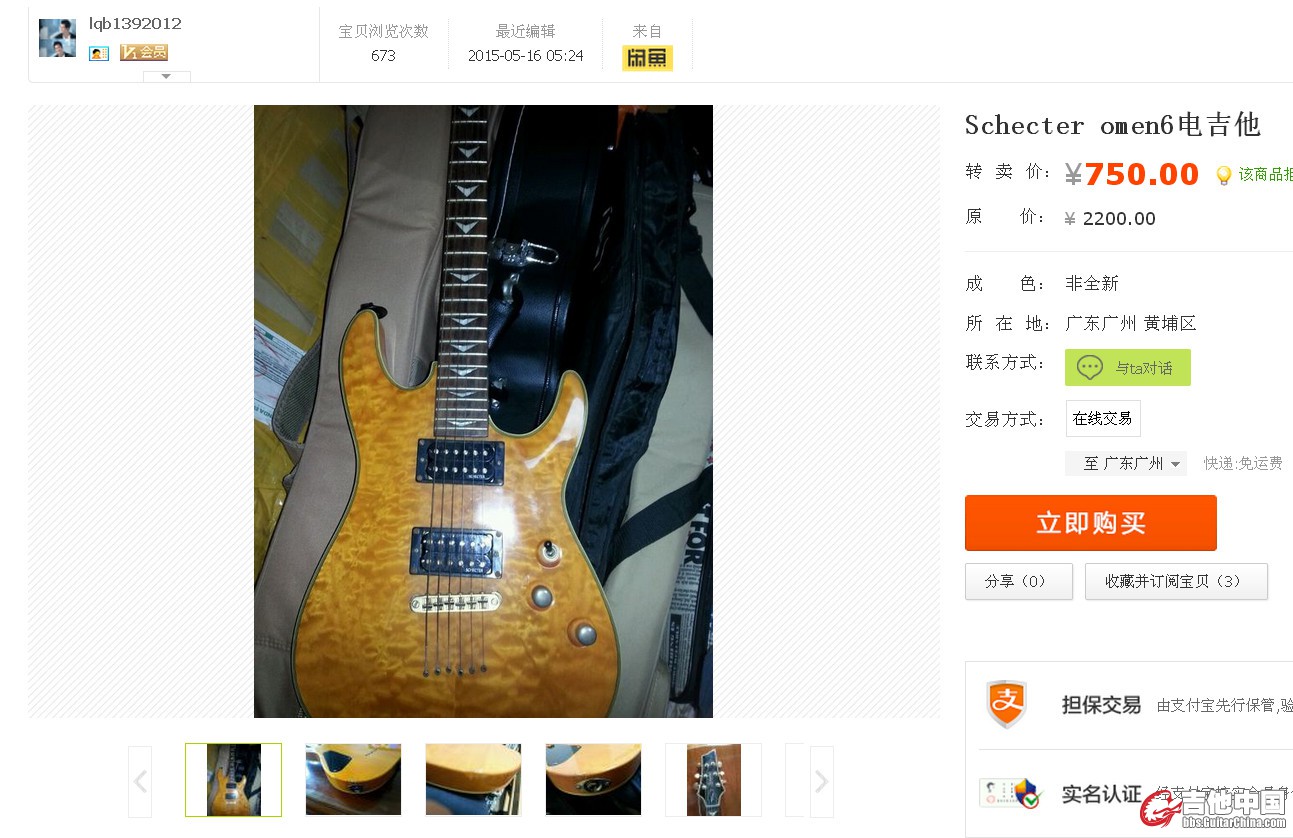
Task: View the second guitar body thumbnail
Action: point(353,779)
